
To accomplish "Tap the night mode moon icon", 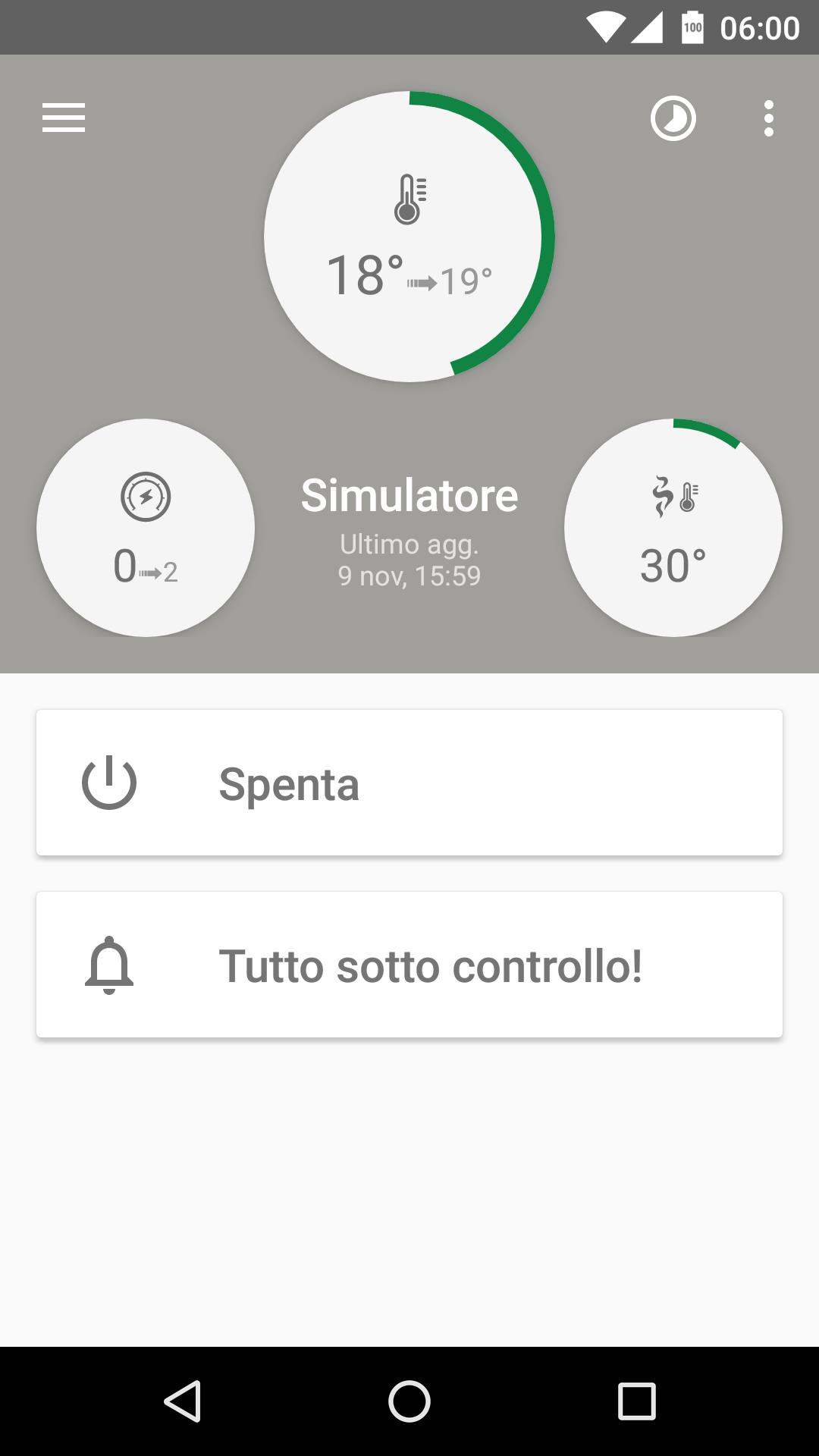I will click(x=673, y=118).
